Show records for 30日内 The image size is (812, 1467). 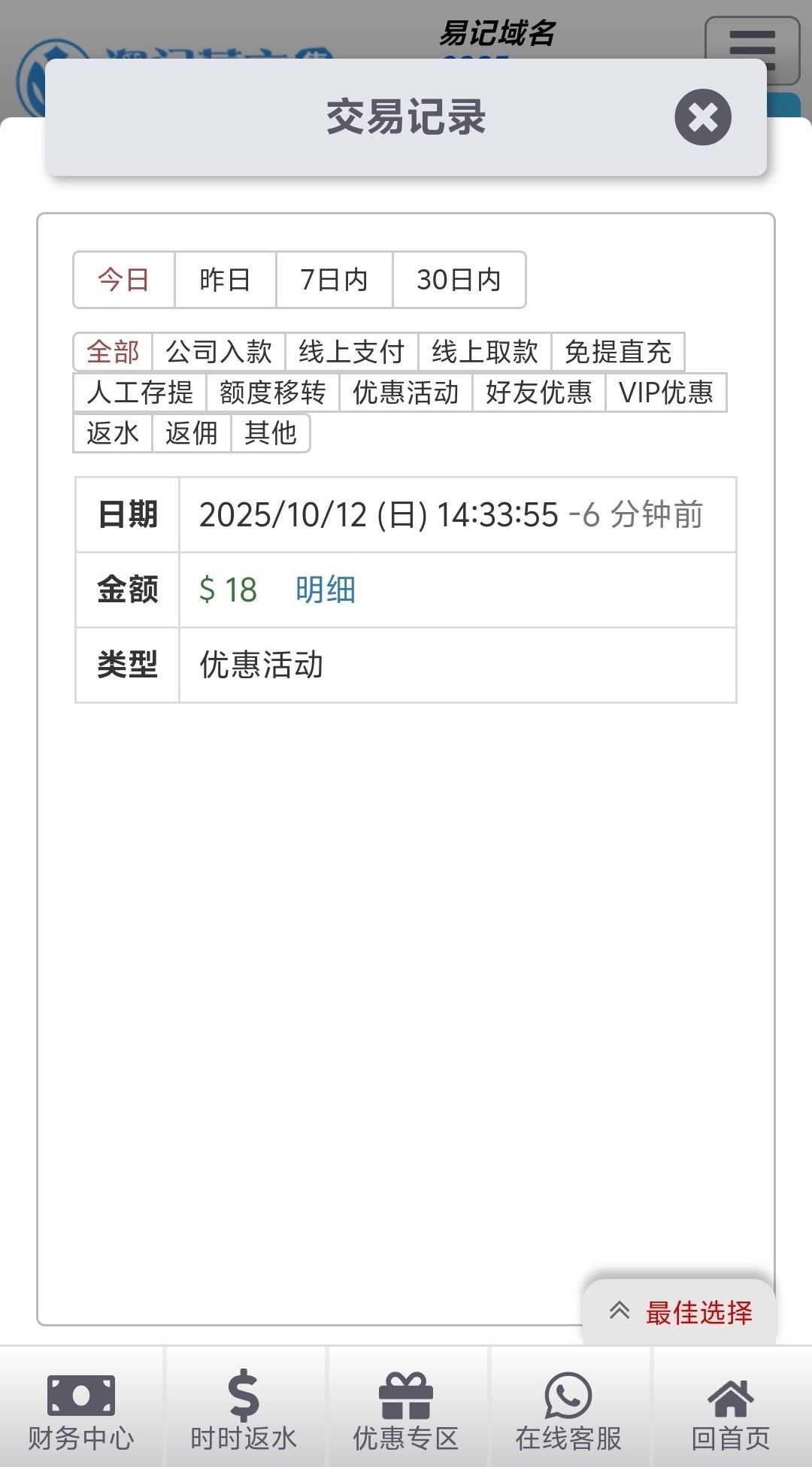click(x=459, y=280)
